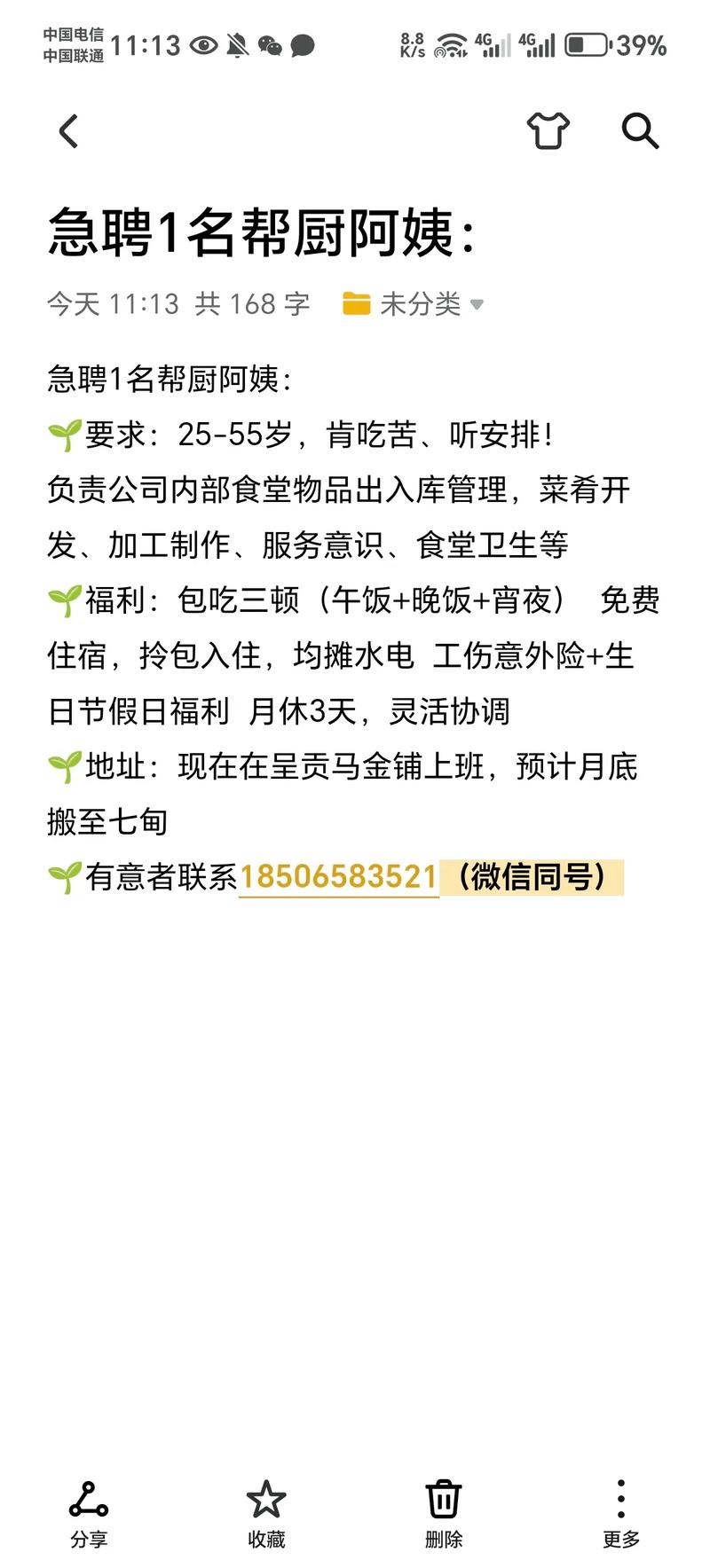Tap the WiFi indicator in the status bar
This screenshot has width=710, height=1568.
point(450,44)
